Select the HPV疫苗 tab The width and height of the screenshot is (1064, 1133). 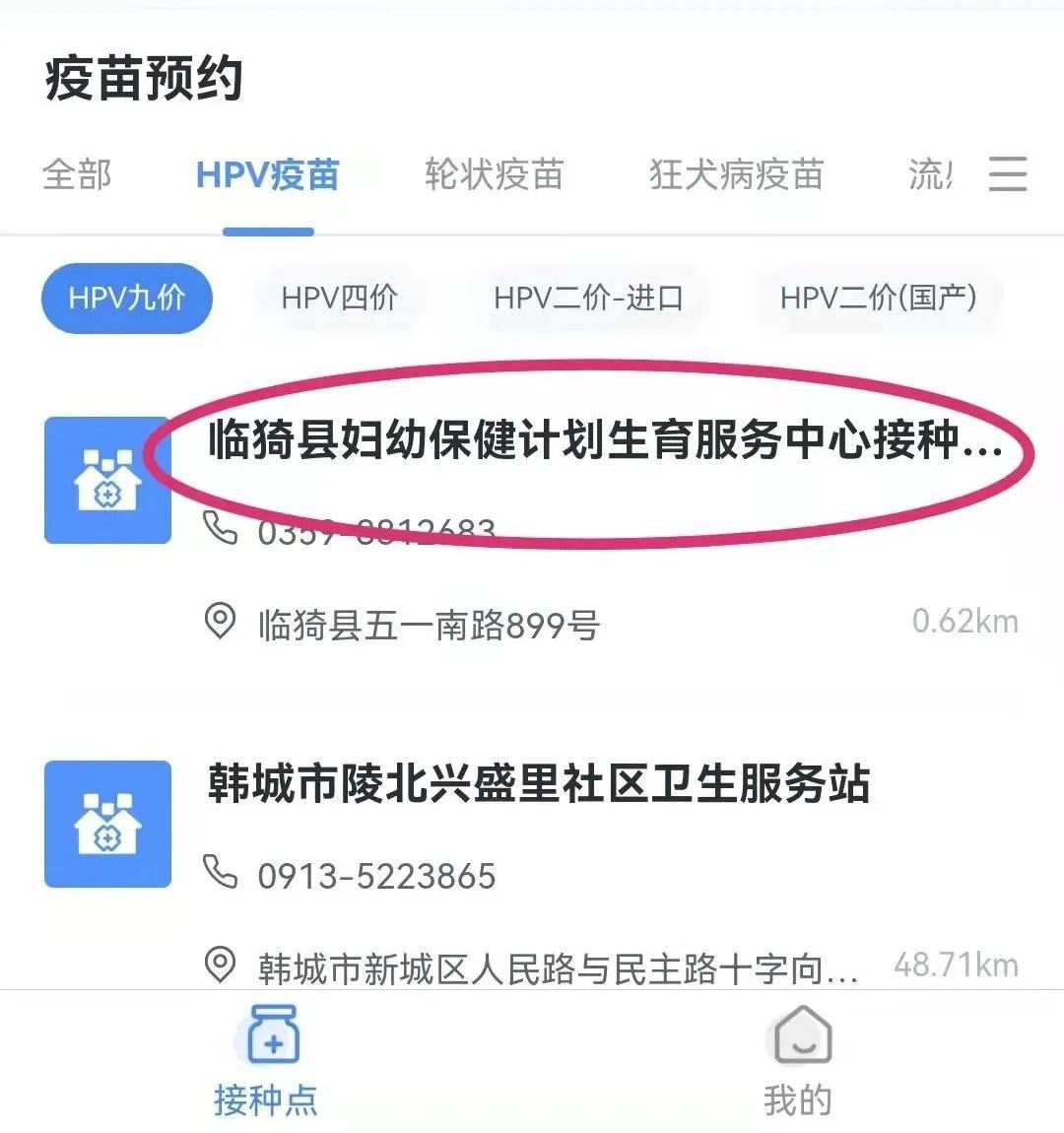[267, 175]
